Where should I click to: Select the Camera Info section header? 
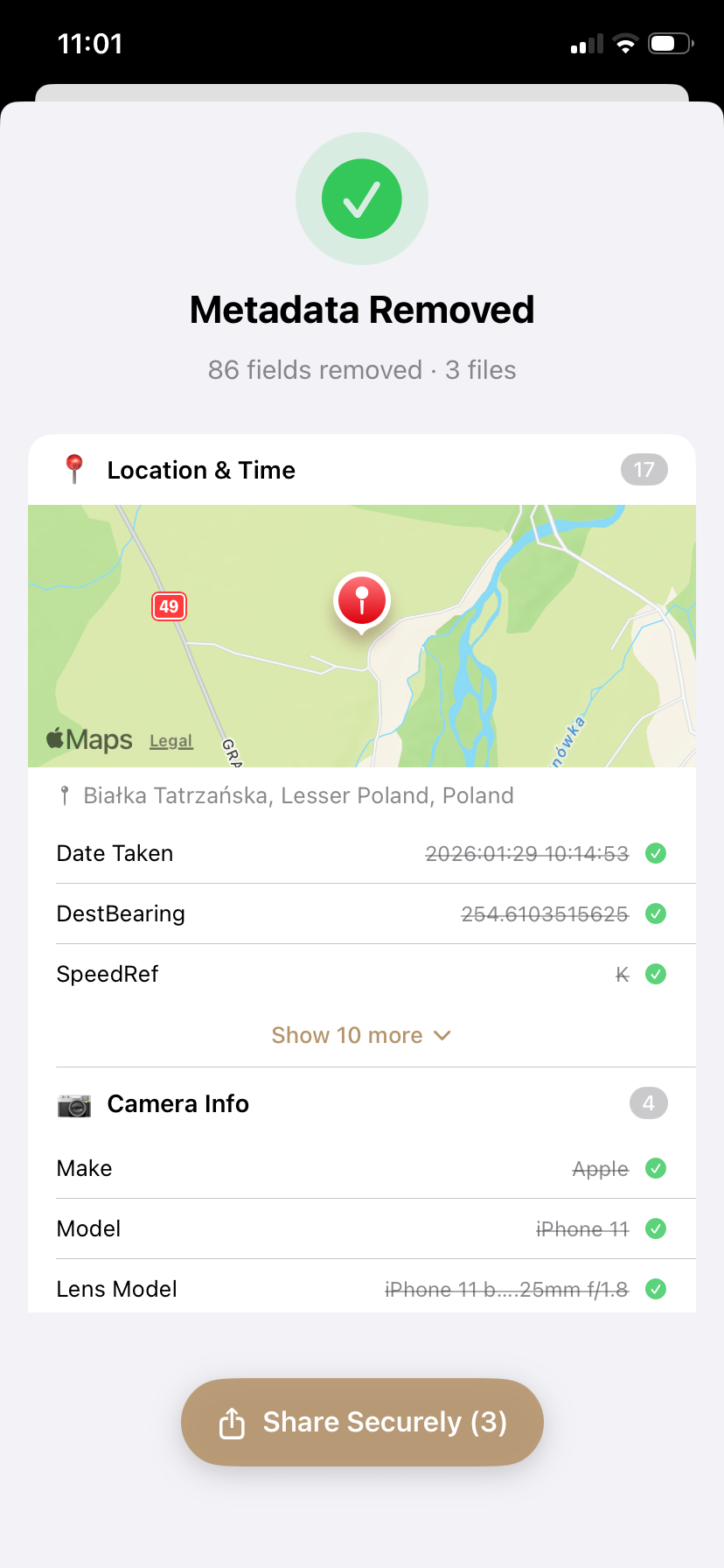178,1103
